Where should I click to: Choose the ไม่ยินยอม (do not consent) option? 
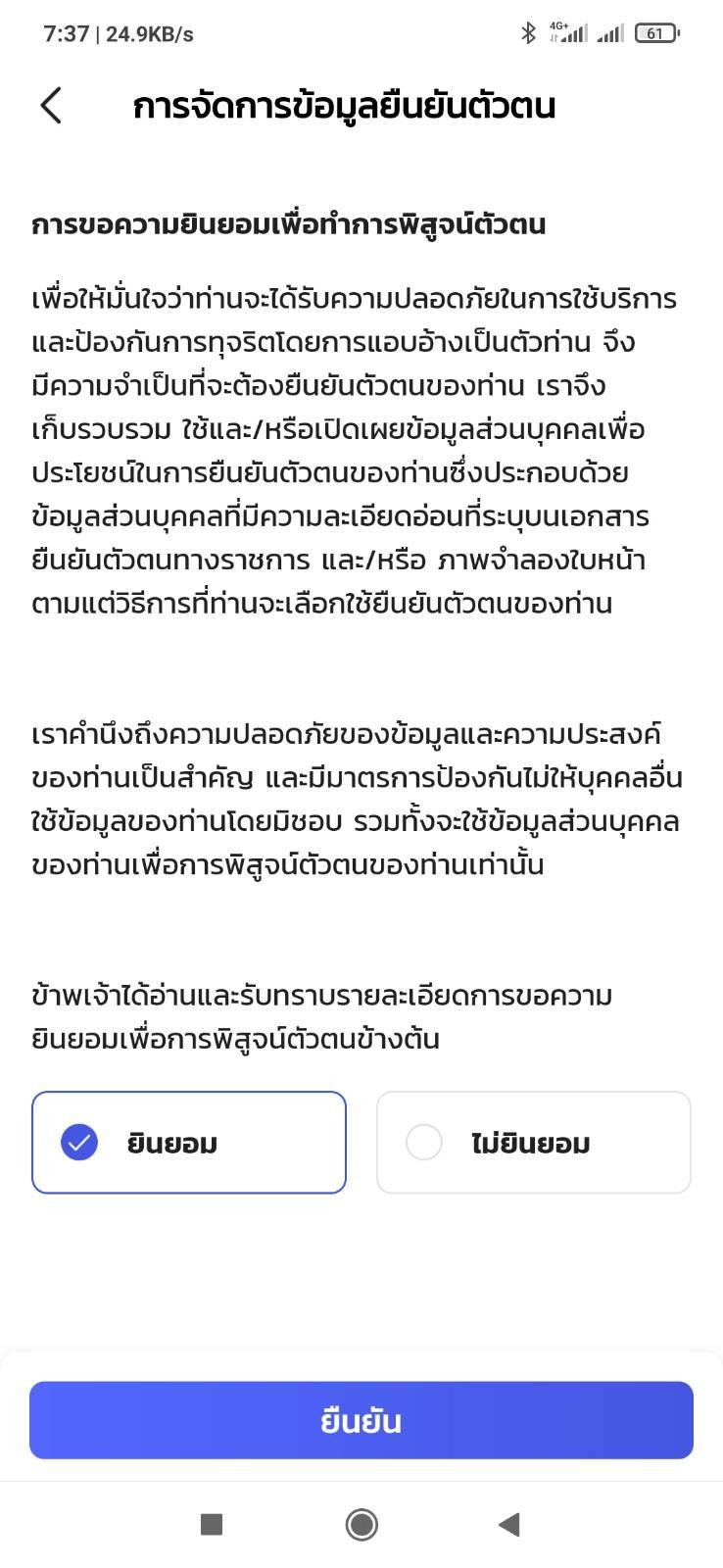(534, 1143)
